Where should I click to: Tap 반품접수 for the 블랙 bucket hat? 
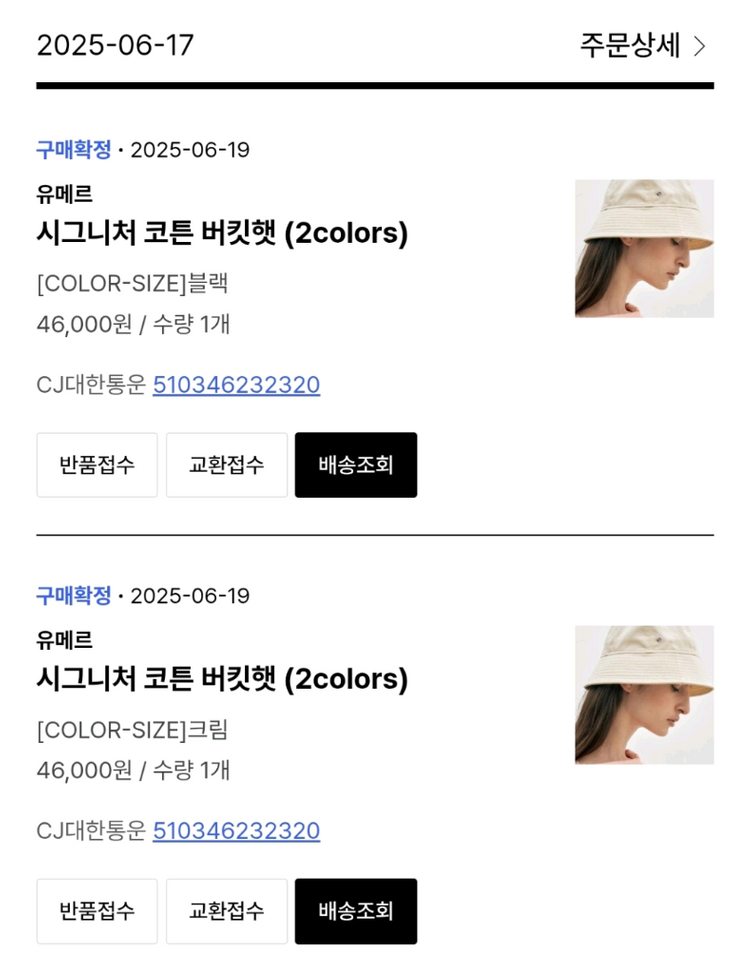pyautogui.click(x=97, y=465)
